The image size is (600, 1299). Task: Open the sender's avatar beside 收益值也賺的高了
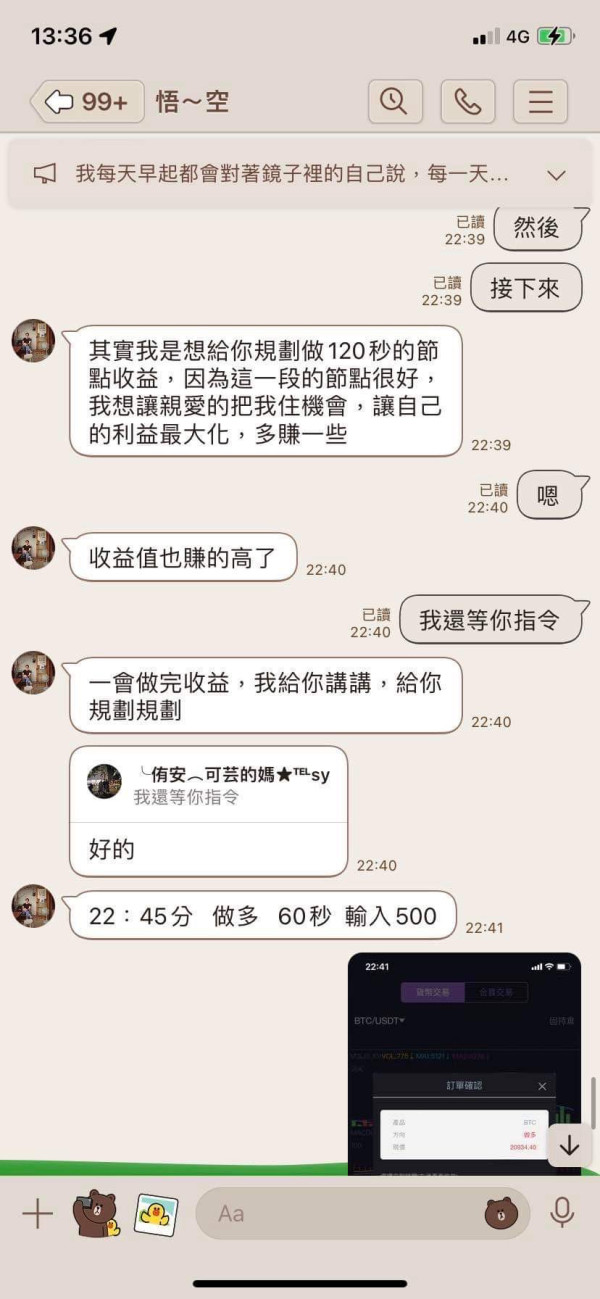tap(33, 548)
